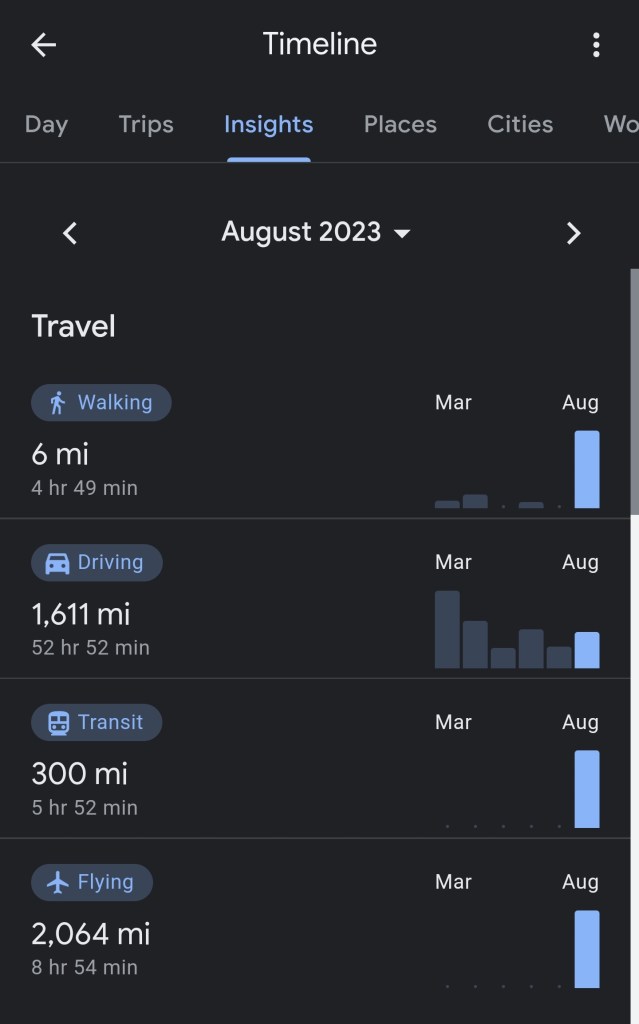View Flying travel details

(92, 883)
